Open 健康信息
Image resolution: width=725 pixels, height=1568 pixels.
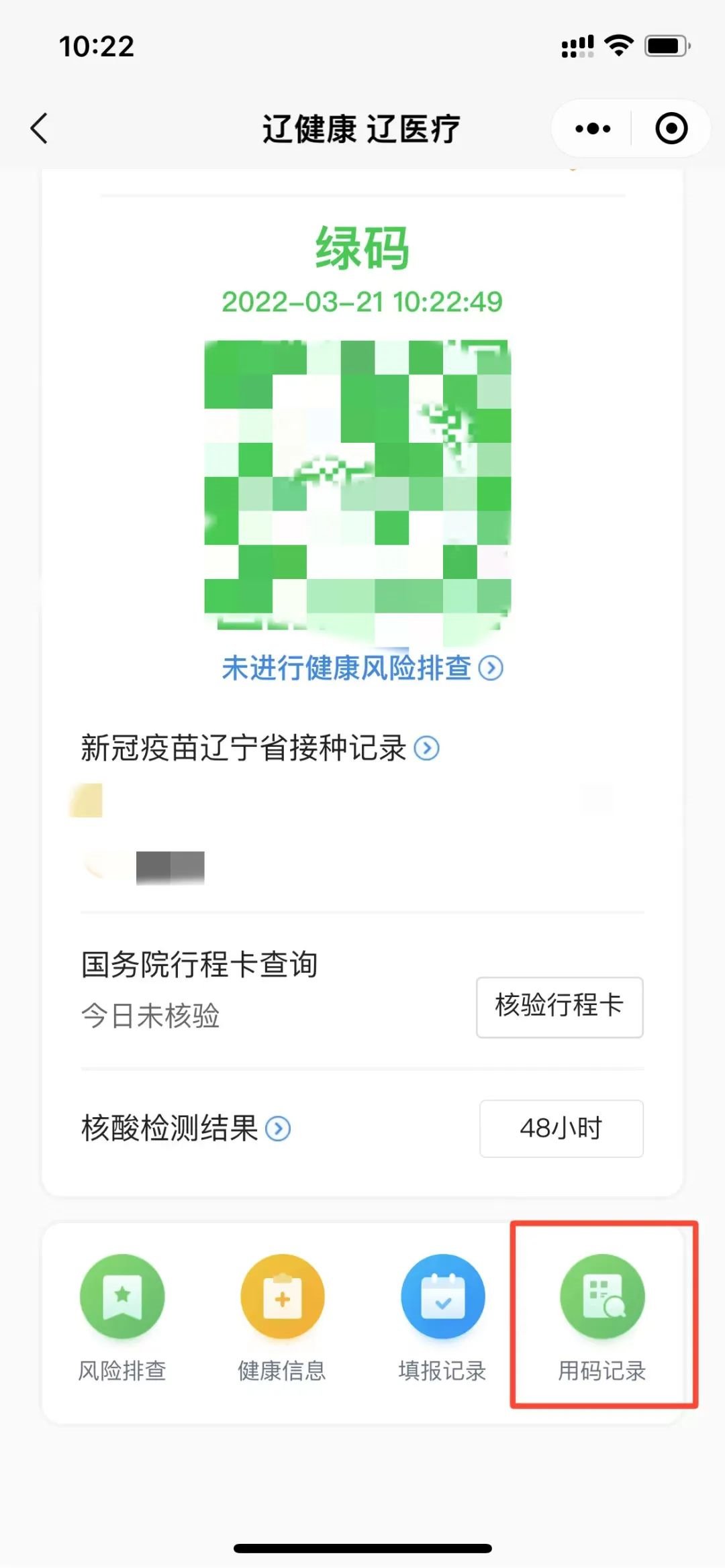(x=282, y=1316)
